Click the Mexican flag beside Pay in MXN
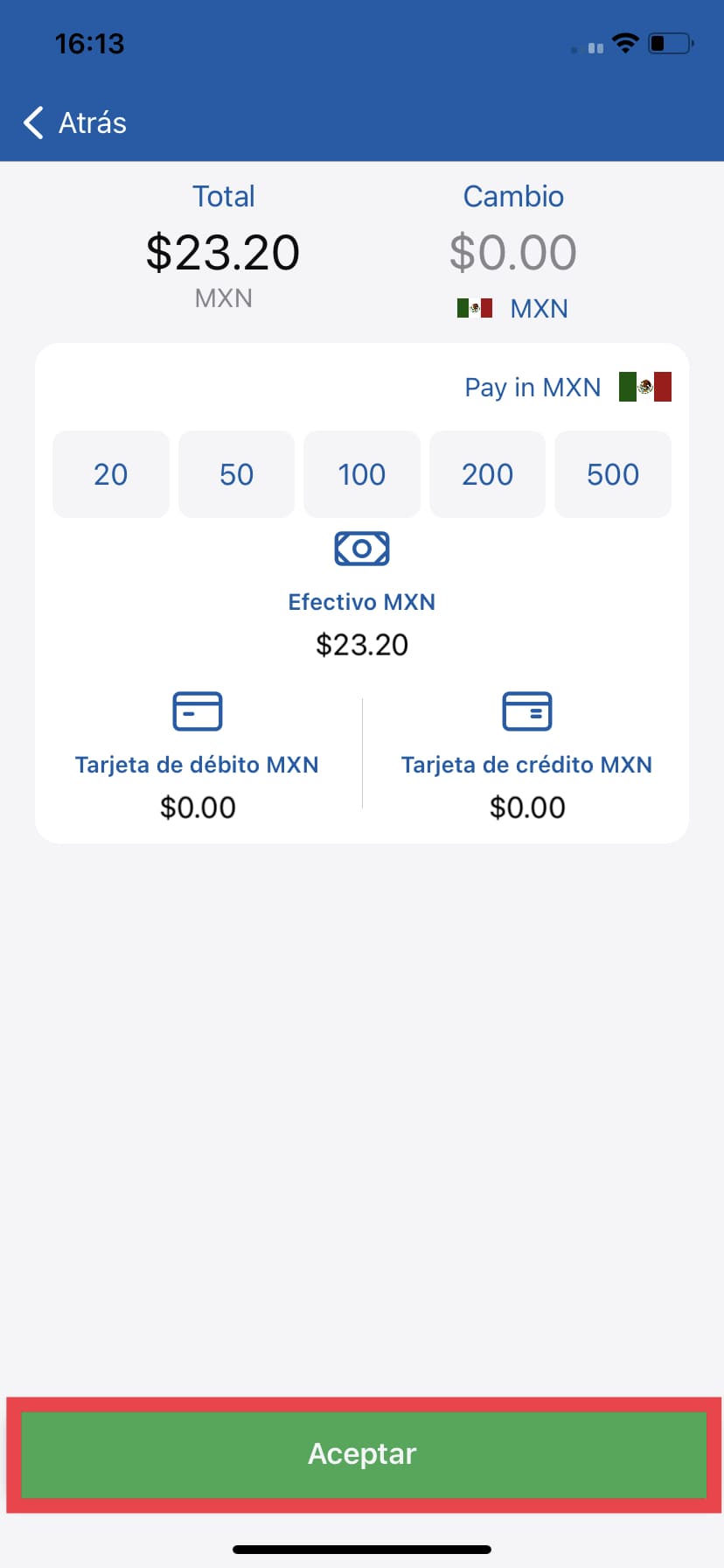 point(644,386)
